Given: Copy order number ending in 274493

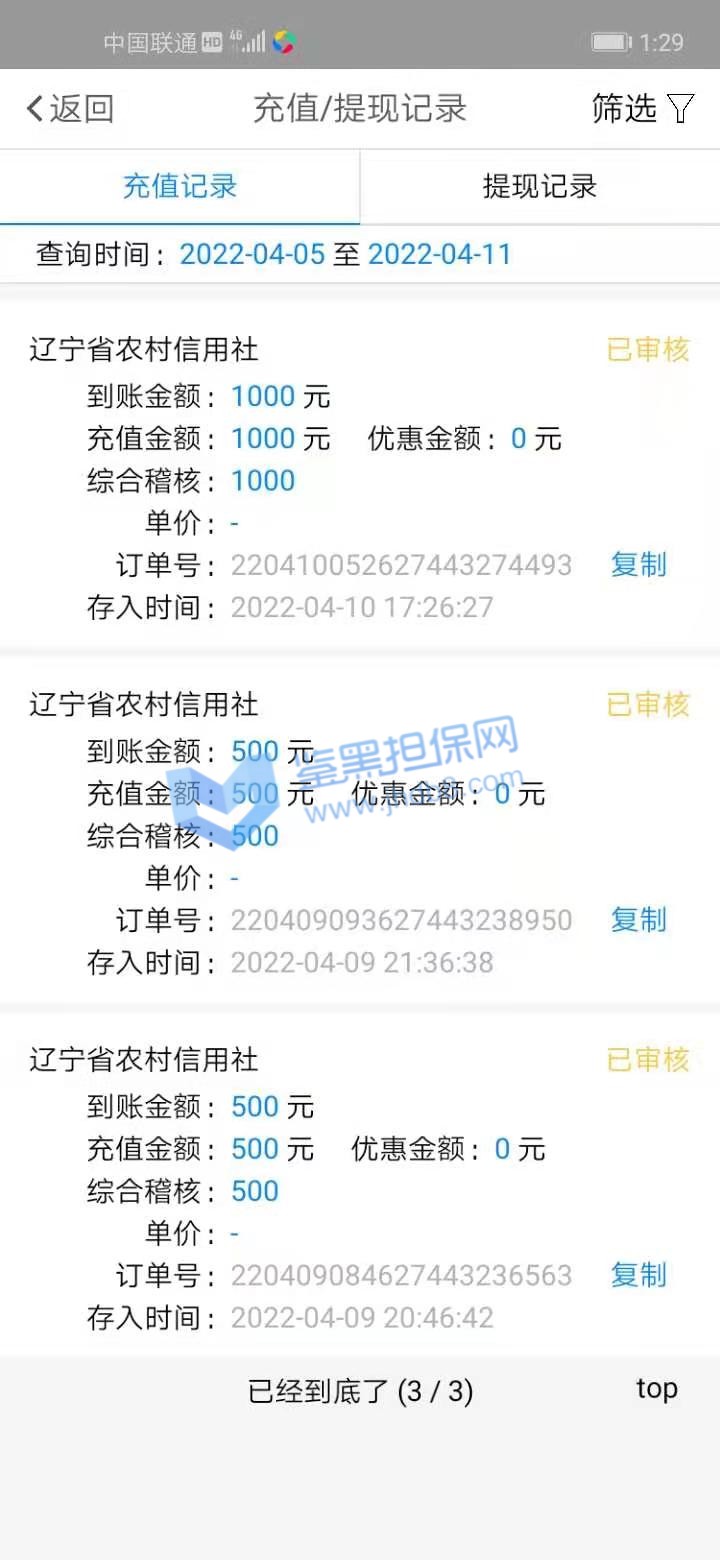Looking at the screenshot, I should [x=638, y=565].
